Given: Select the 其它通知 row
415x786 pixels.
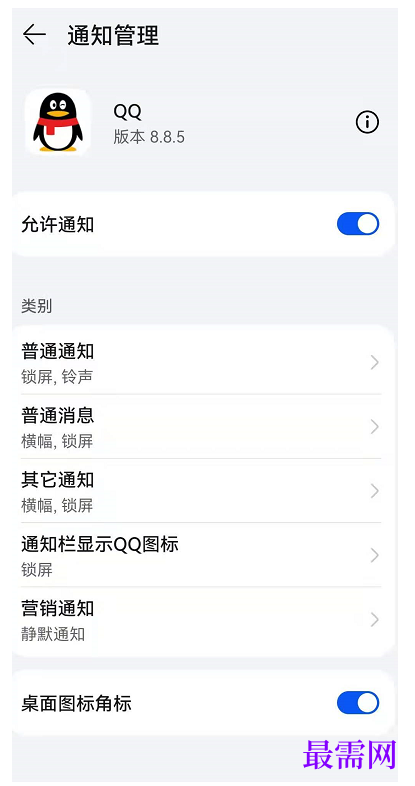Looking at the screenshot, I should pos(201,491).
